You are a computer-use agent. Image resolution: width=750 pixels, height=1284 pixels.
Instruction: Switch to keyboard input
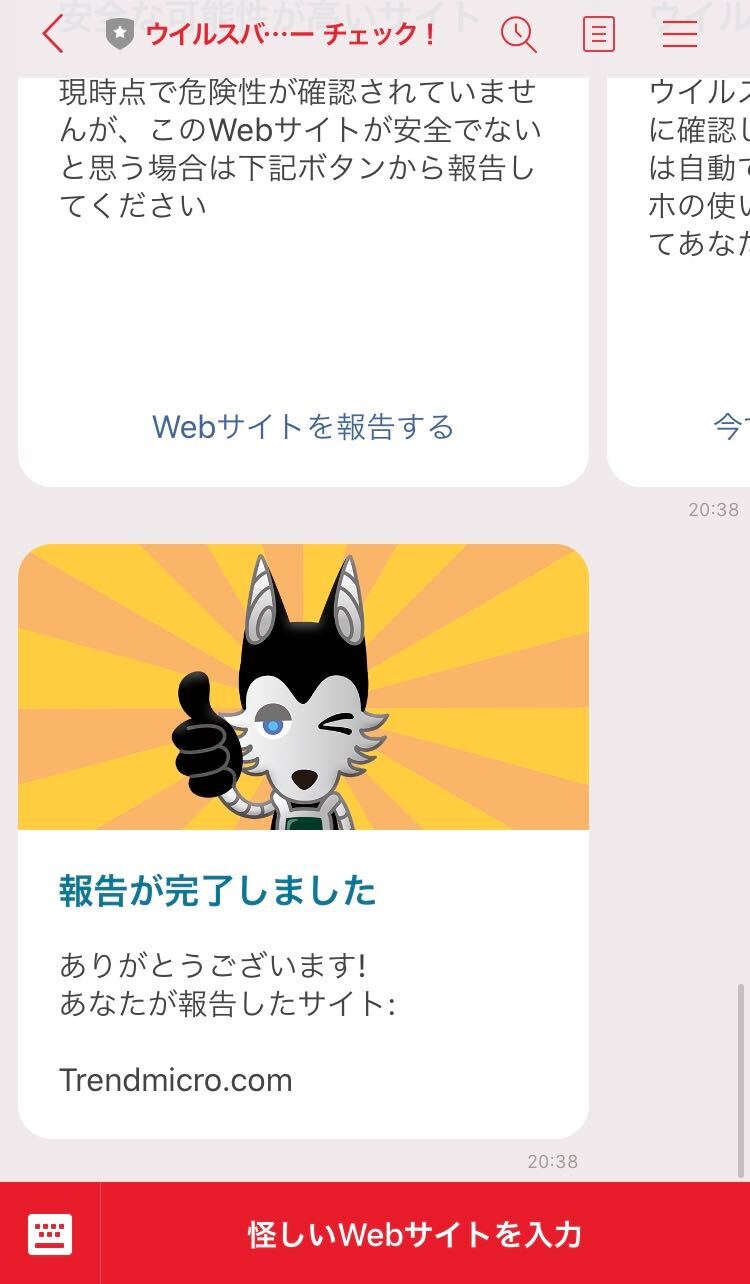(49, 1234)
